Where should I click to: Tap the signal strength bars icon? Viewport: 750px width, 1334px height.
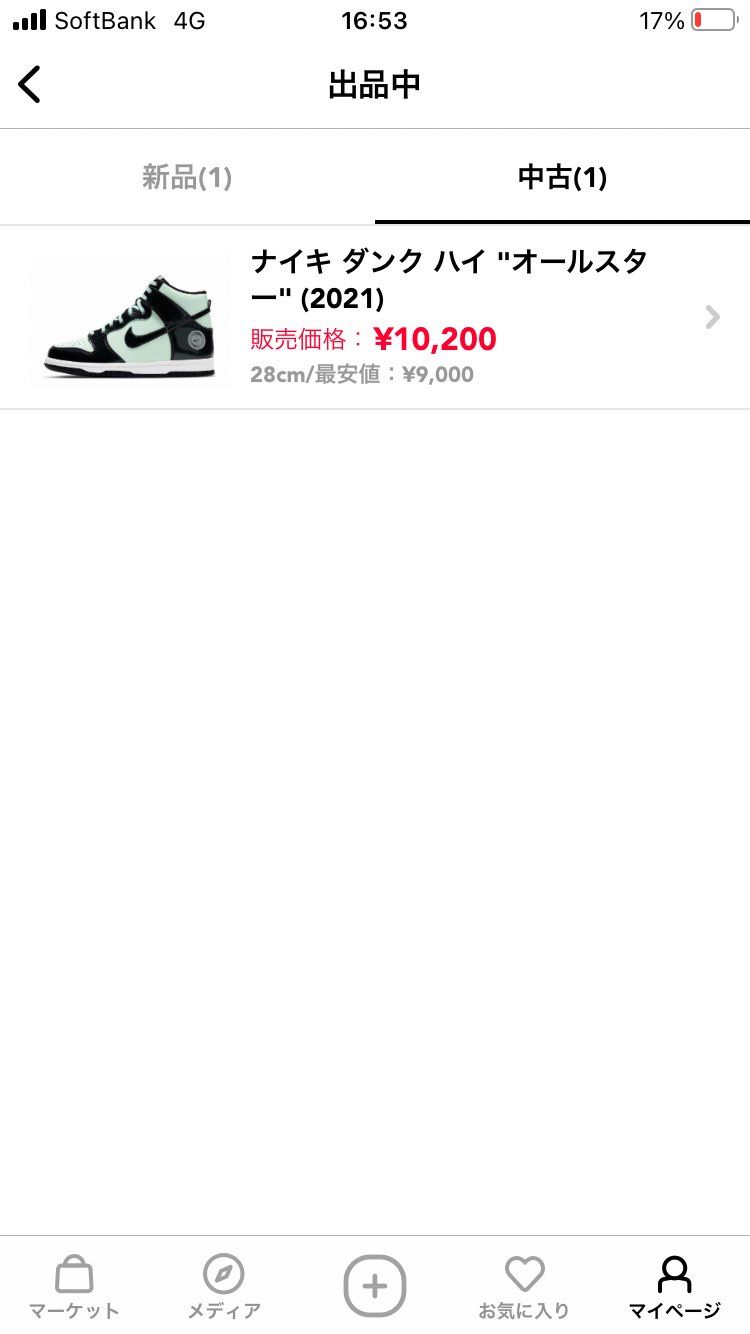tap(30, 19)
